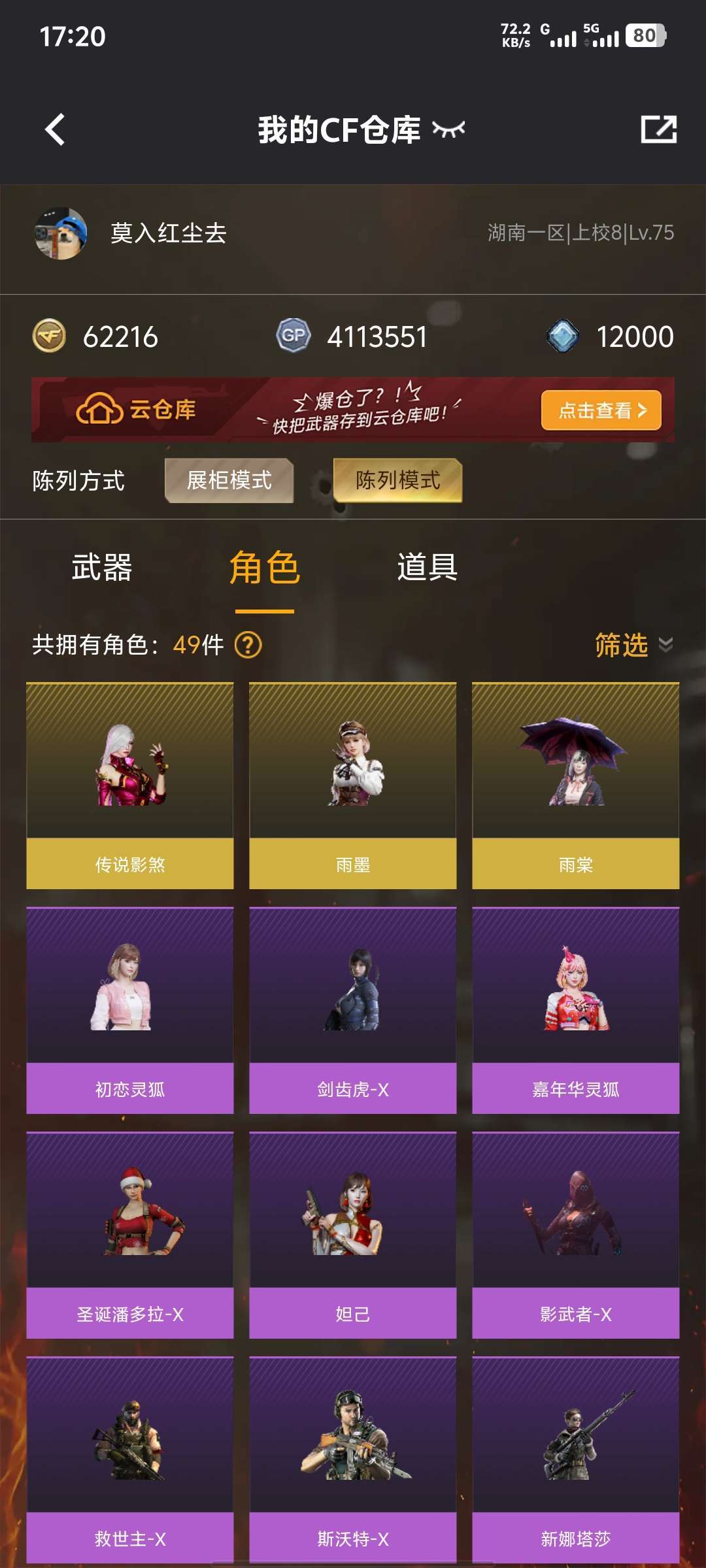The height and width of the screenshot is (1568, 706).
Task: Select the 嘉年华灵狐 character tile
Action: 576,1010
